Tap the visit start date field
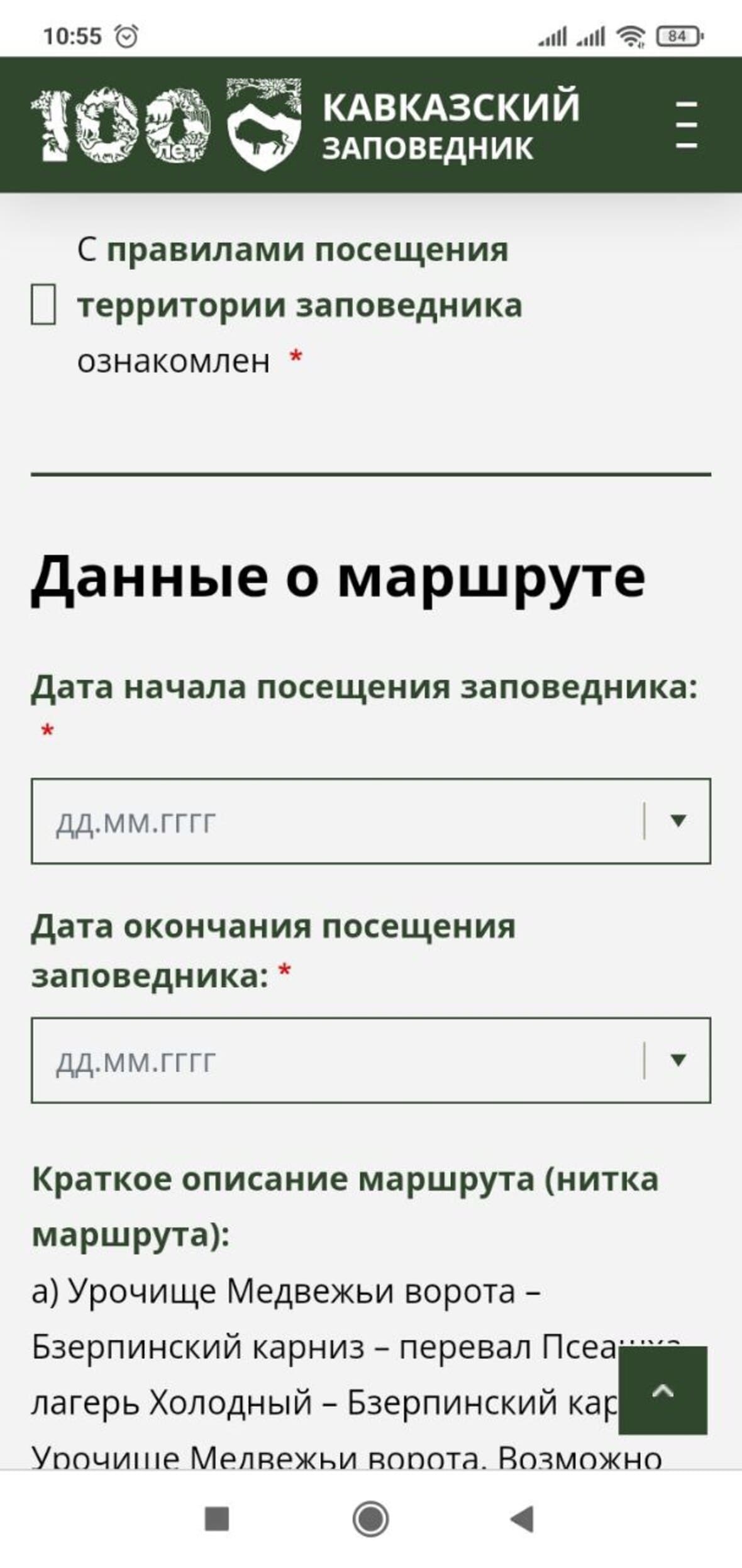742x1568 pixels. [x=371, y=821]
